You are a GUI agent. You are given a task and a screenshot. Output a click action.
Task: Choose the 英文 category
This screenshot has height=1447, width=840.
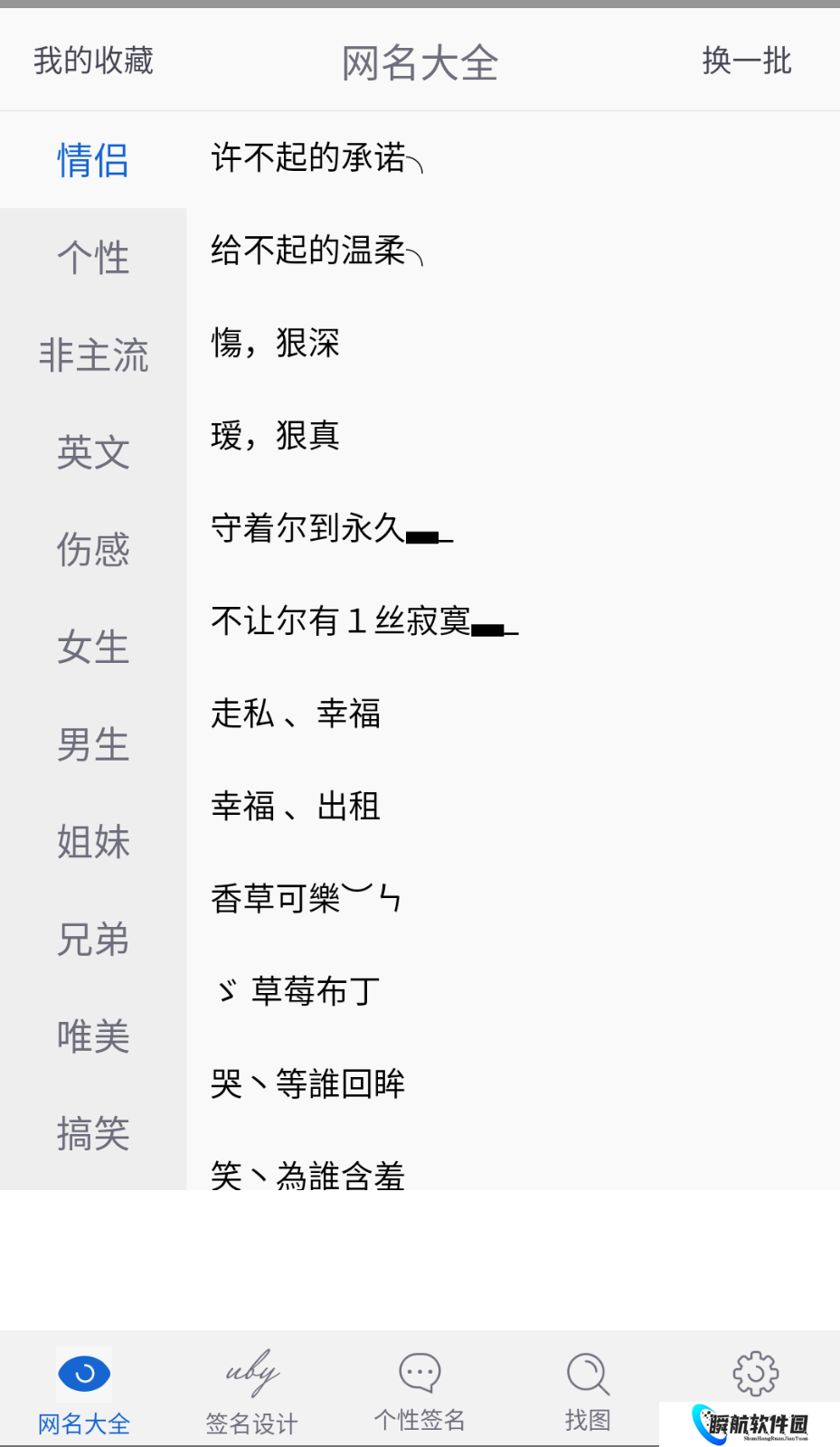click(x=93, y=452)
